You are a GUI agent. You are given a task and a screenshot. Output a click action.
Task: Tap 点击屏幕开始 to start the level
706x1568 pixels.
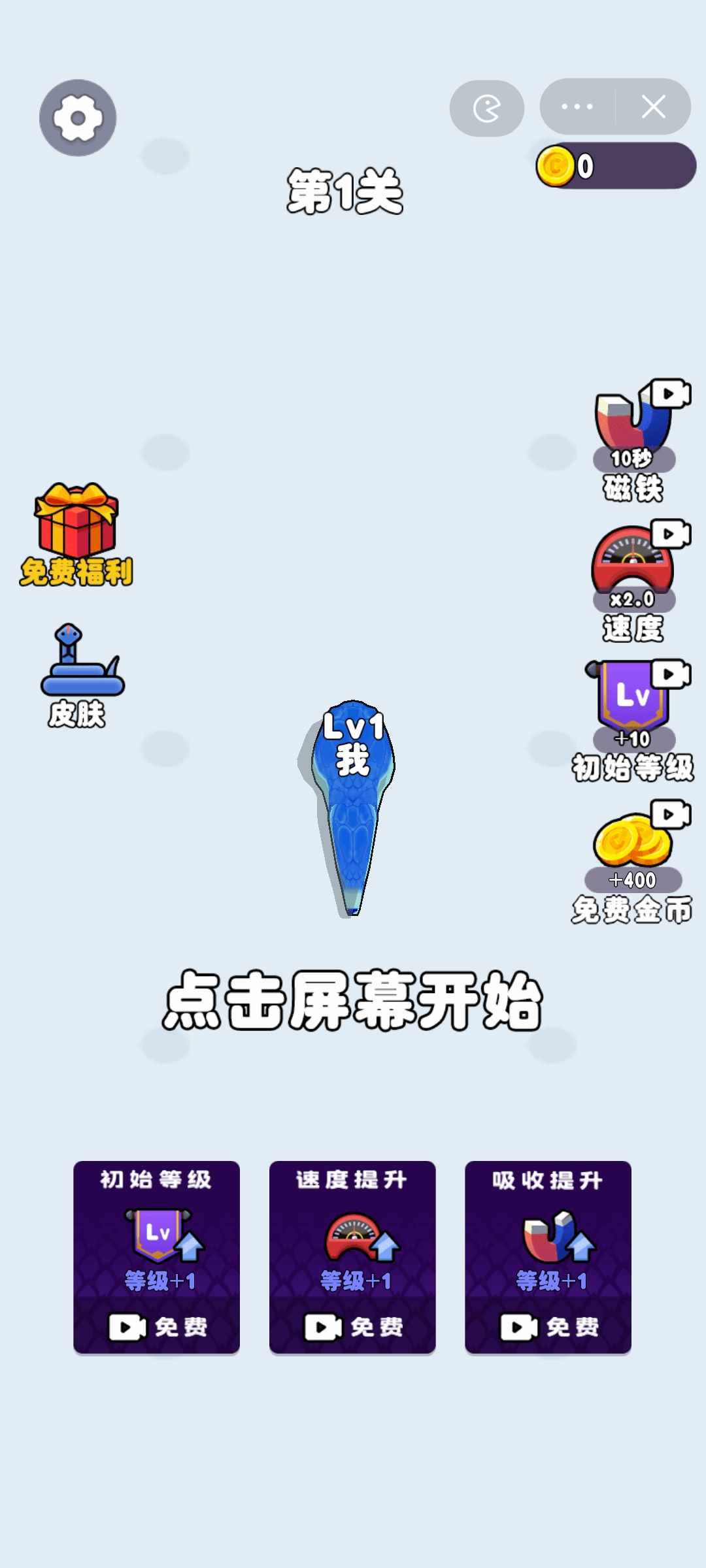[x=352, y=1000]
